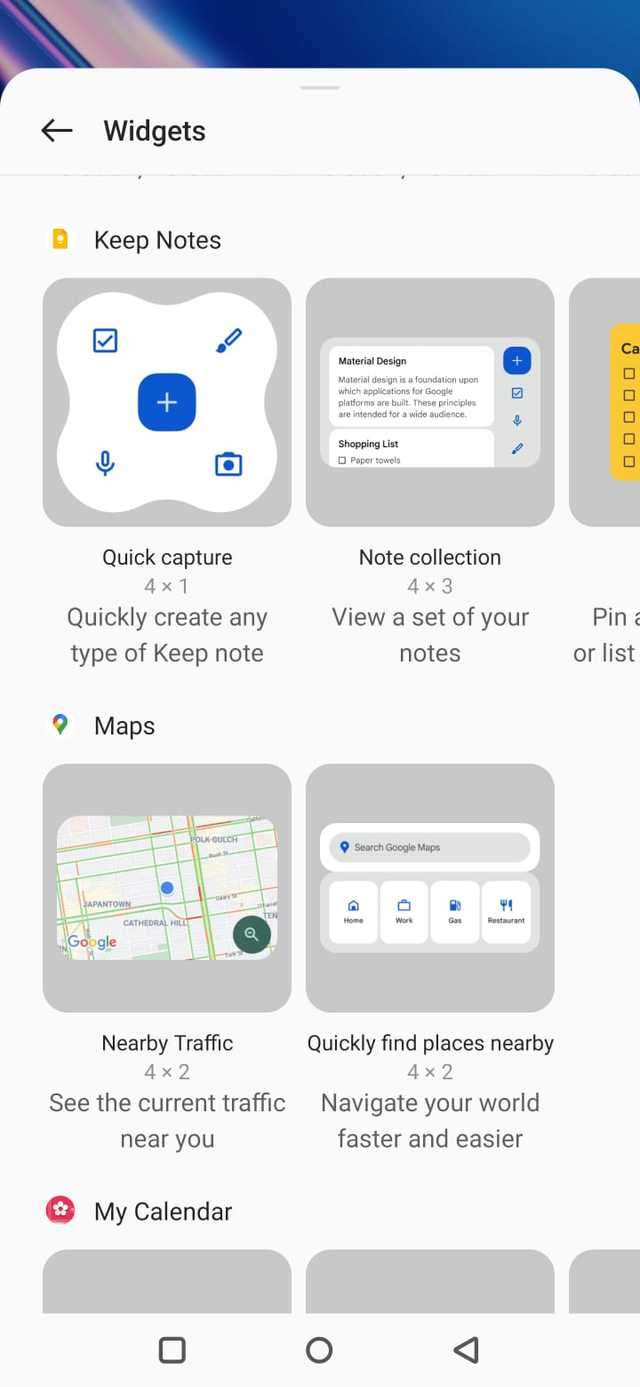
Task: Pick the Nearby Traffic Maps widget
Action: point(167,888)
